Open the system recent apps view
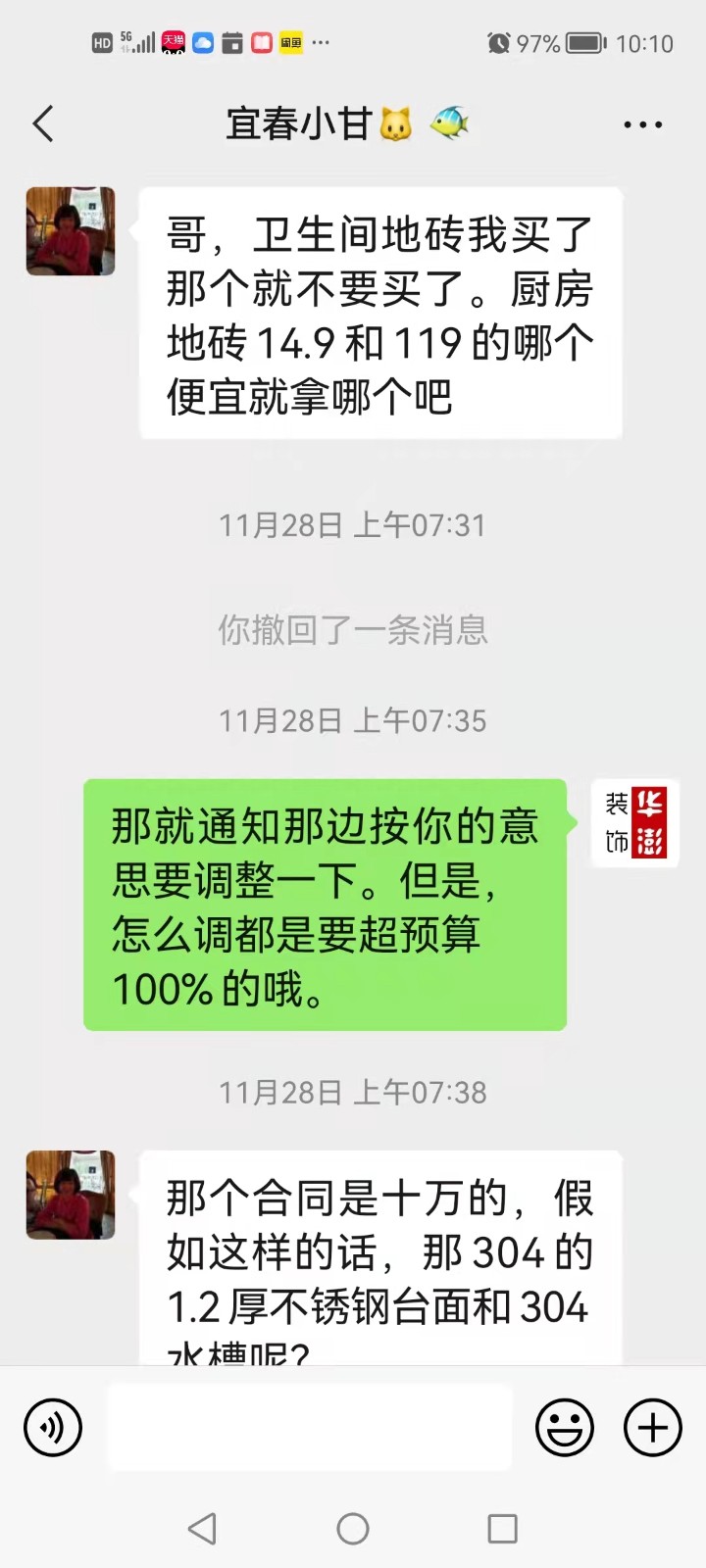This screenshot has width=706, height=1568. pos(502,1529)
